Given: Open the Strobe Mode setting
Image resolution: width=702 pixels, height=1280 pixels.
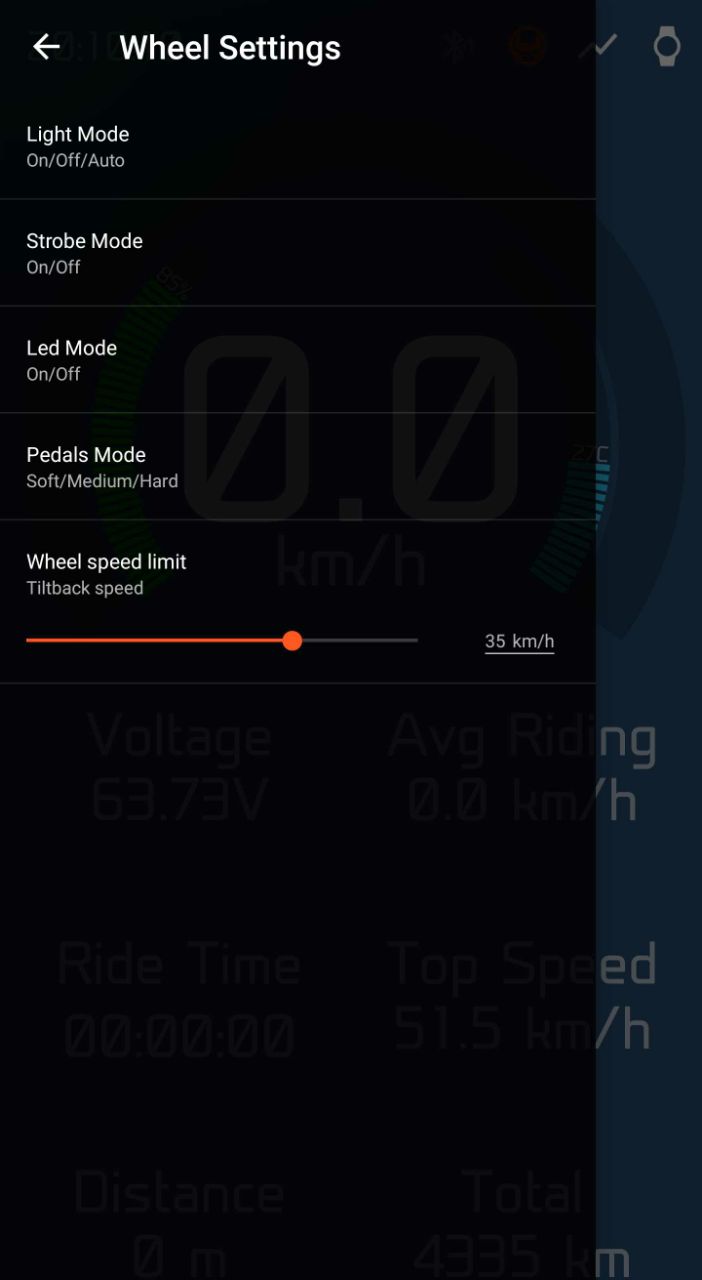Looking at the screenshot, I should (x=298, y=253).
